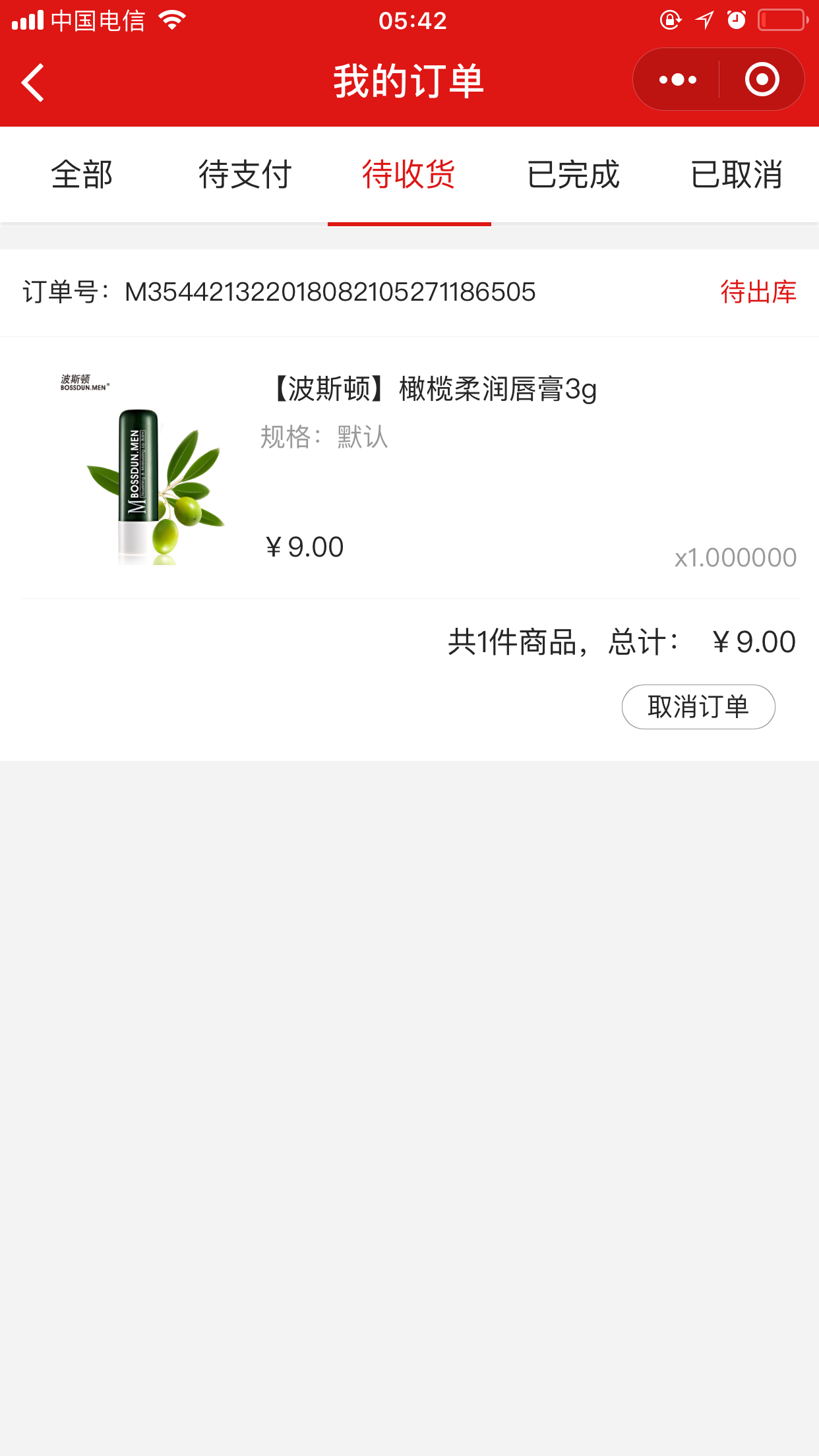View the 已取消 orders tab

[736, 175]
